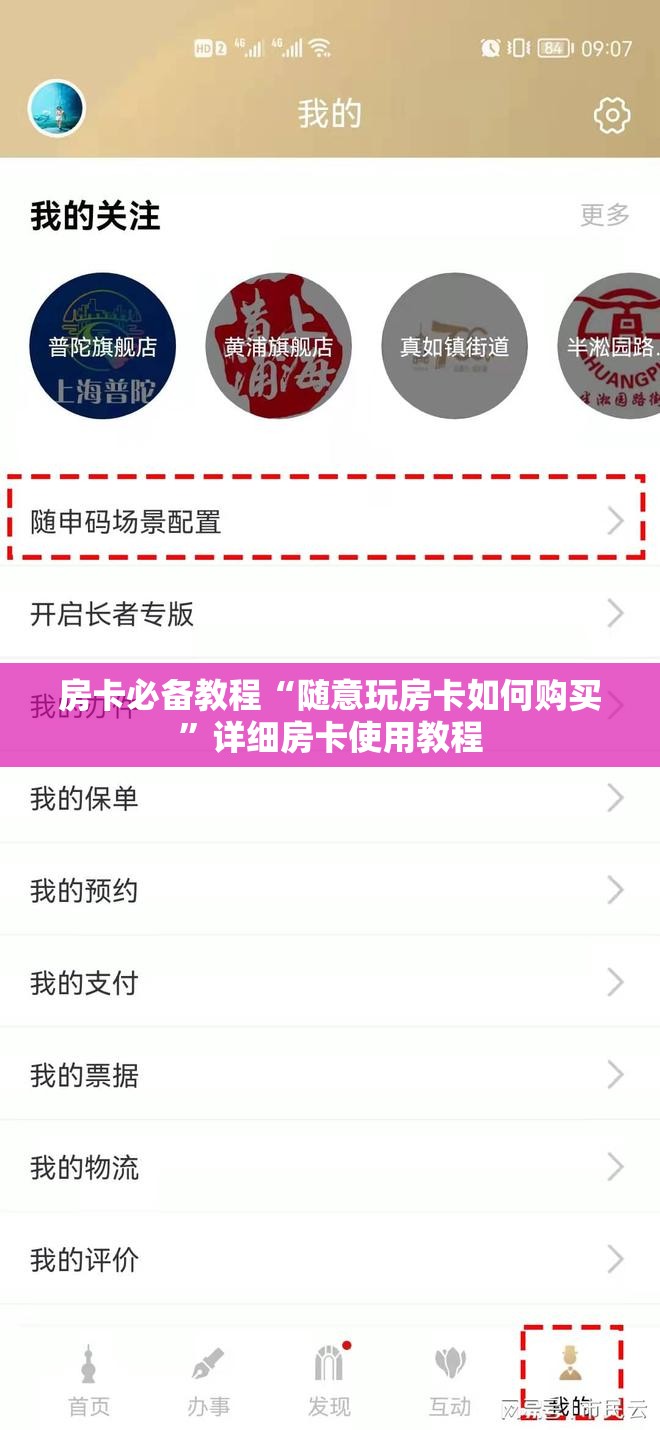
Task: Tap the profile avatar picture
Action: [57, 108]
